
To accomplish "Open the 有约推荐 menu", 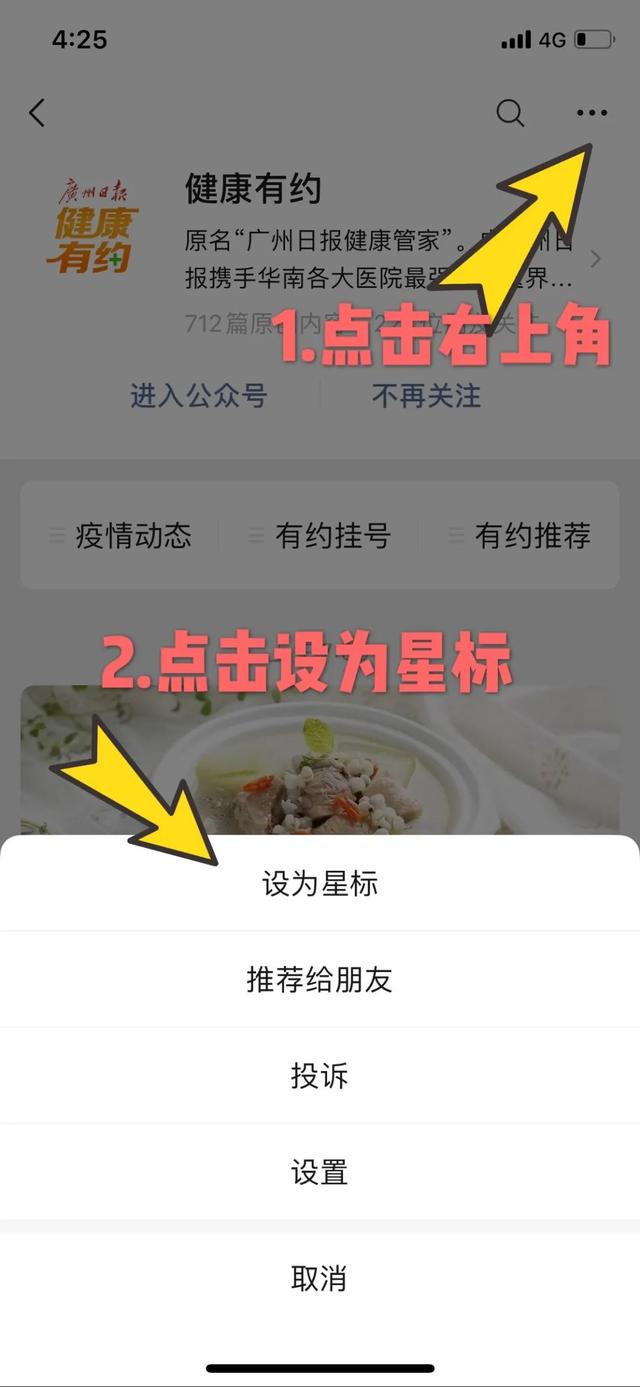I will pyautogui.click(x=520, y=536).
